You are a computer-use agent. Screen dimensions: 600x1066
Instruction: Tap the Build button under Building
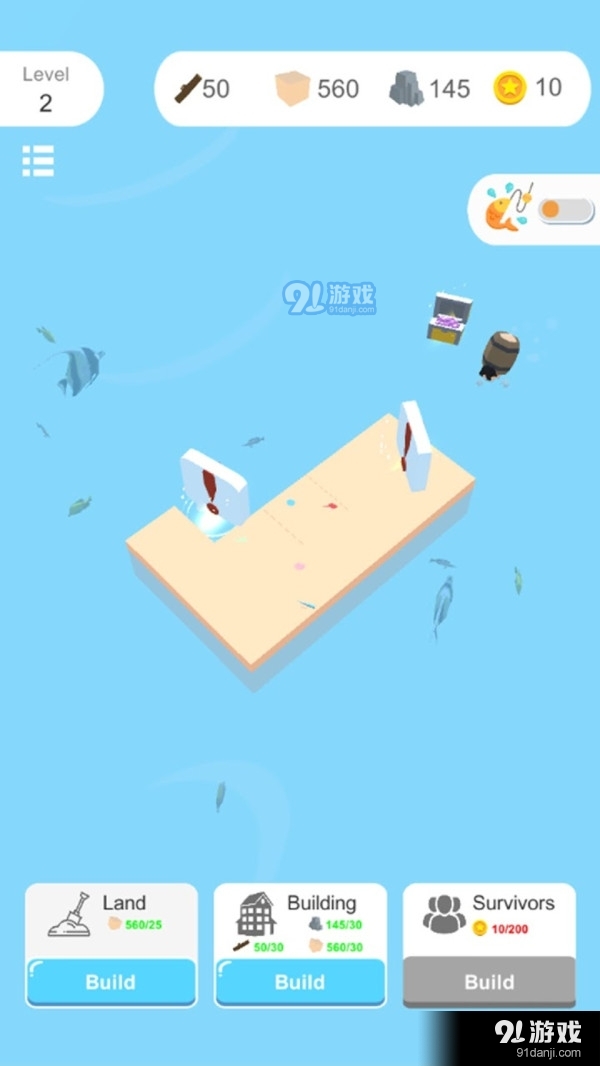tap(300, 981)
